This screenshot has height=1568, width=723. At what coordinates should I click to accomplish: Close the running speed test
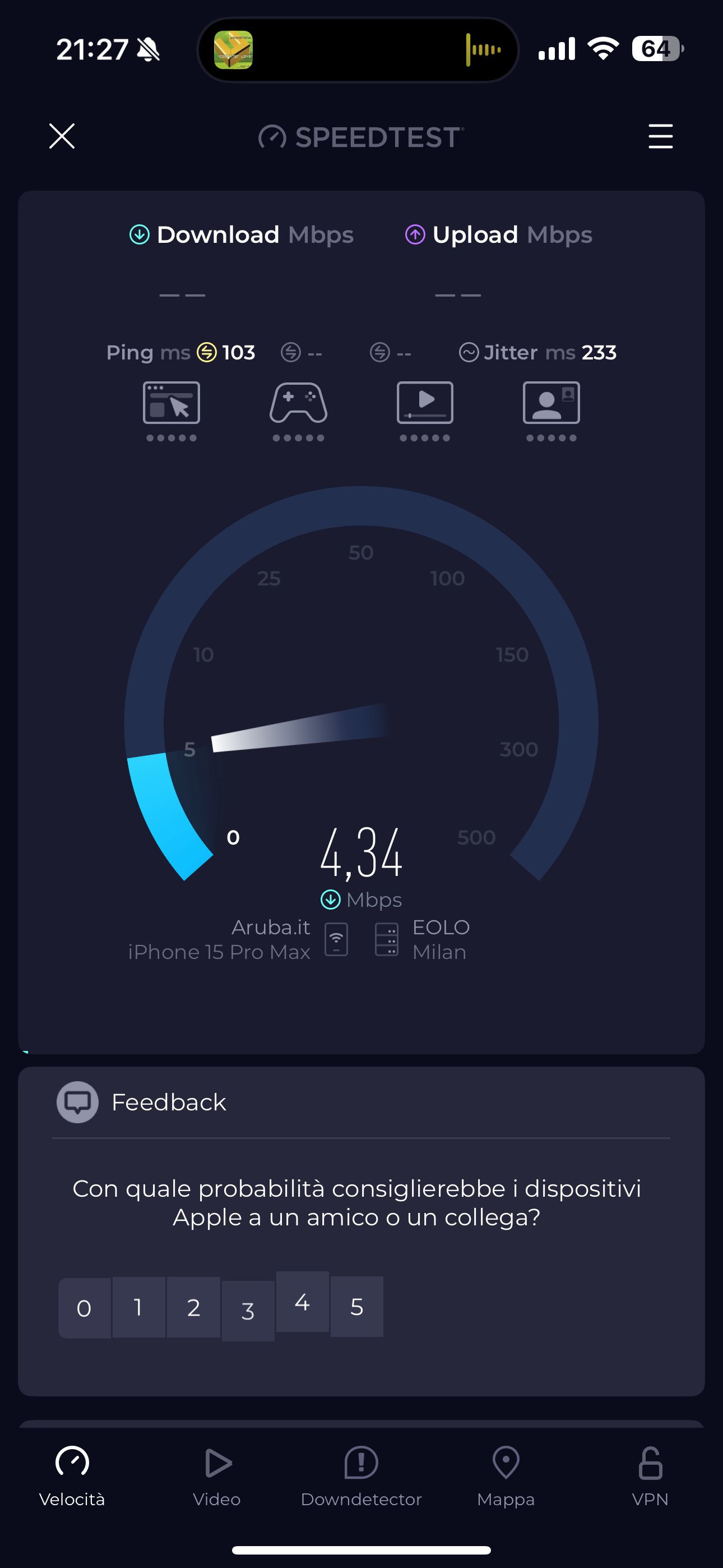tap(62, 136)
